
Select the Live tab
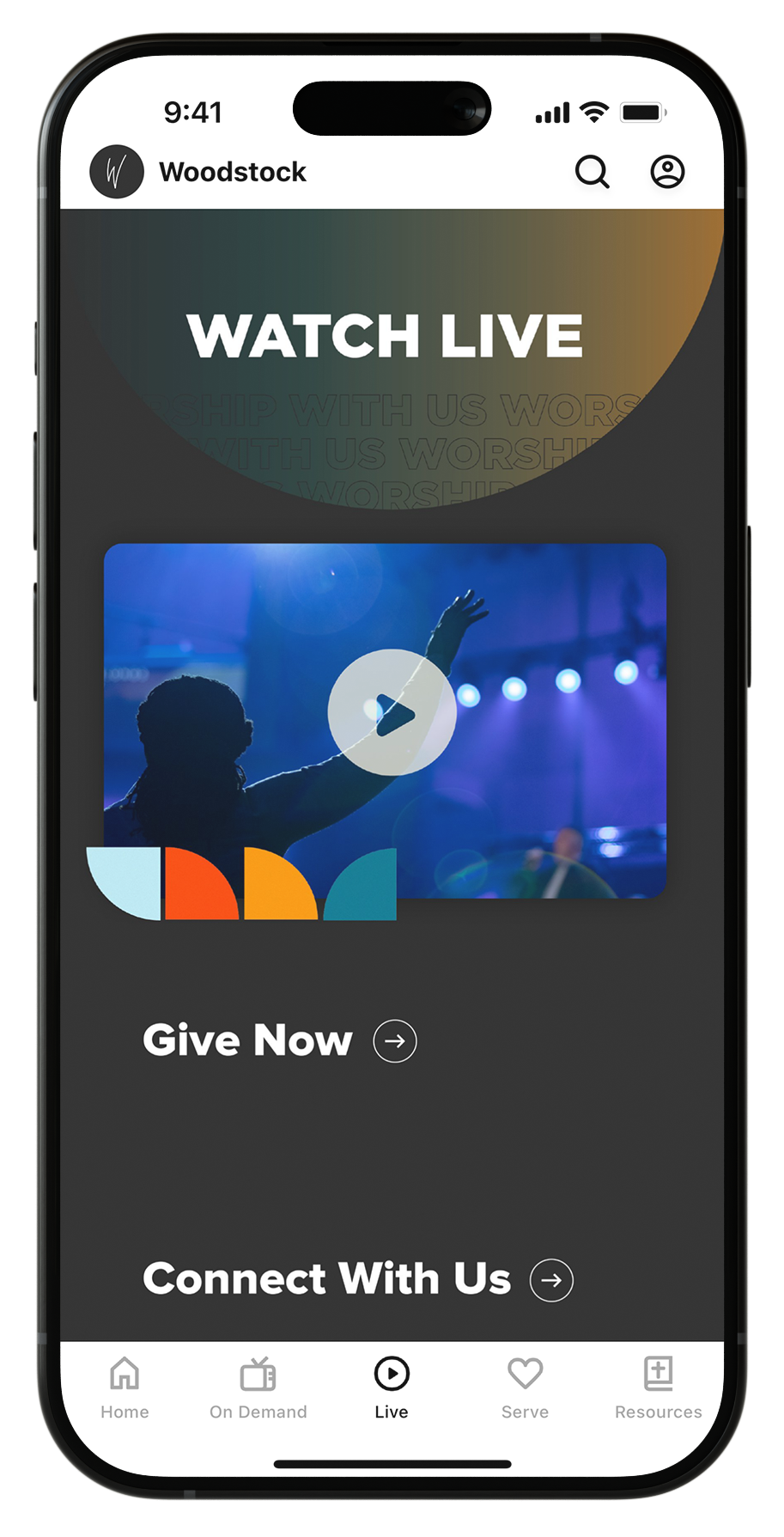(x=392, y=1388)
